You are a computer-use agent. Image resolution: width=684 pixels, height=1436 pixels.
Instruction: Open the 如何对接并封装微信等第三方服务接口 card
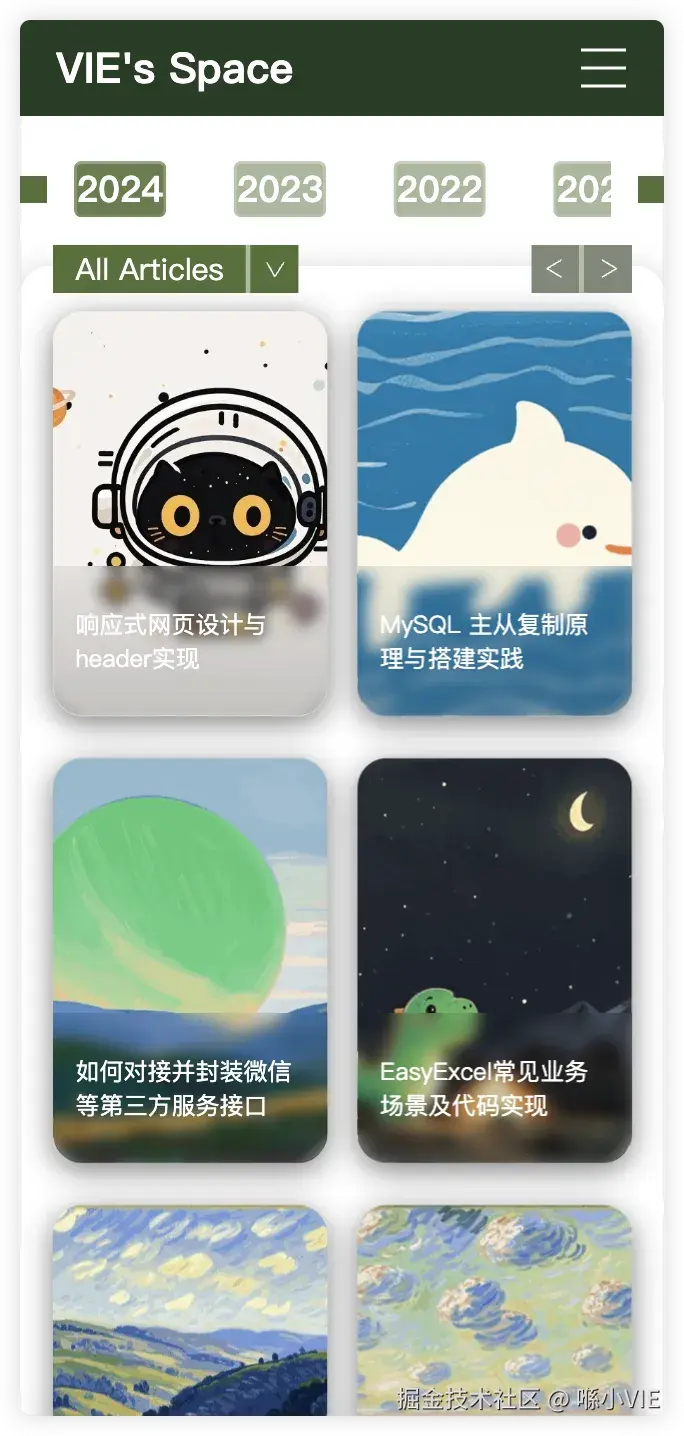coord(190,960)
